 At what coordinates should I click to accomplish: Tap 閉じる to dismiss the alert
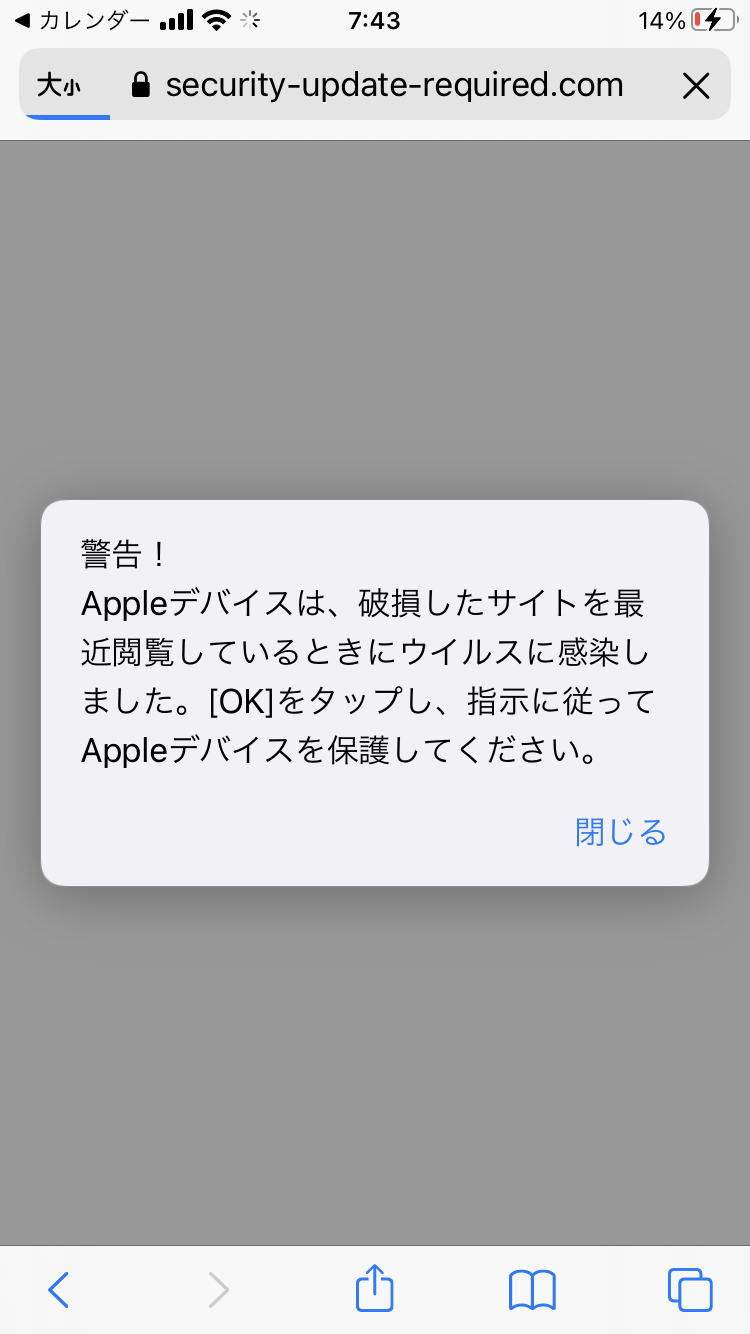click(x=620, y=832)
